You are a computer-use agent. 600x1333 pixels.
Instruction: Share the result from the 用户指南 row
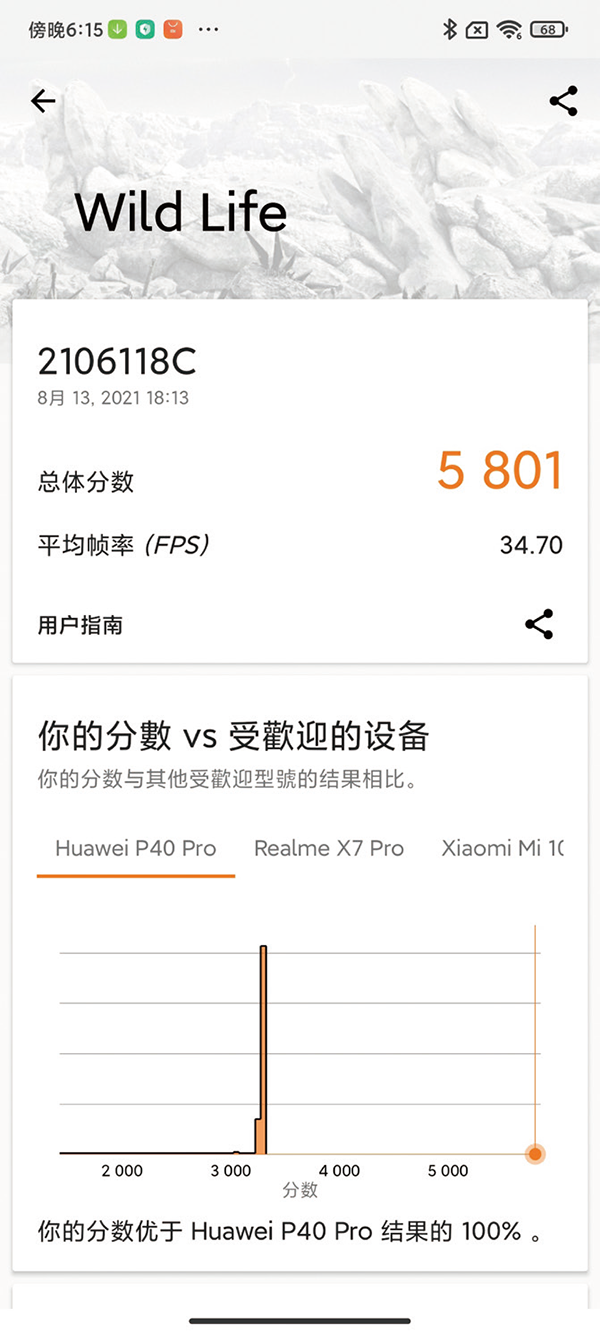pyautogui.click(x=539, y=624)
